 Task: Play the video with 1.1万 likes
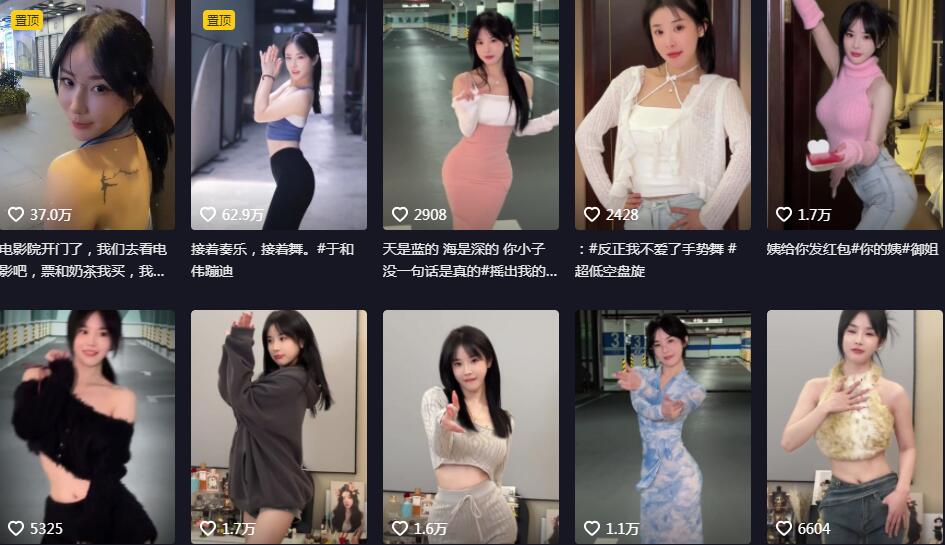click(662, 427)
